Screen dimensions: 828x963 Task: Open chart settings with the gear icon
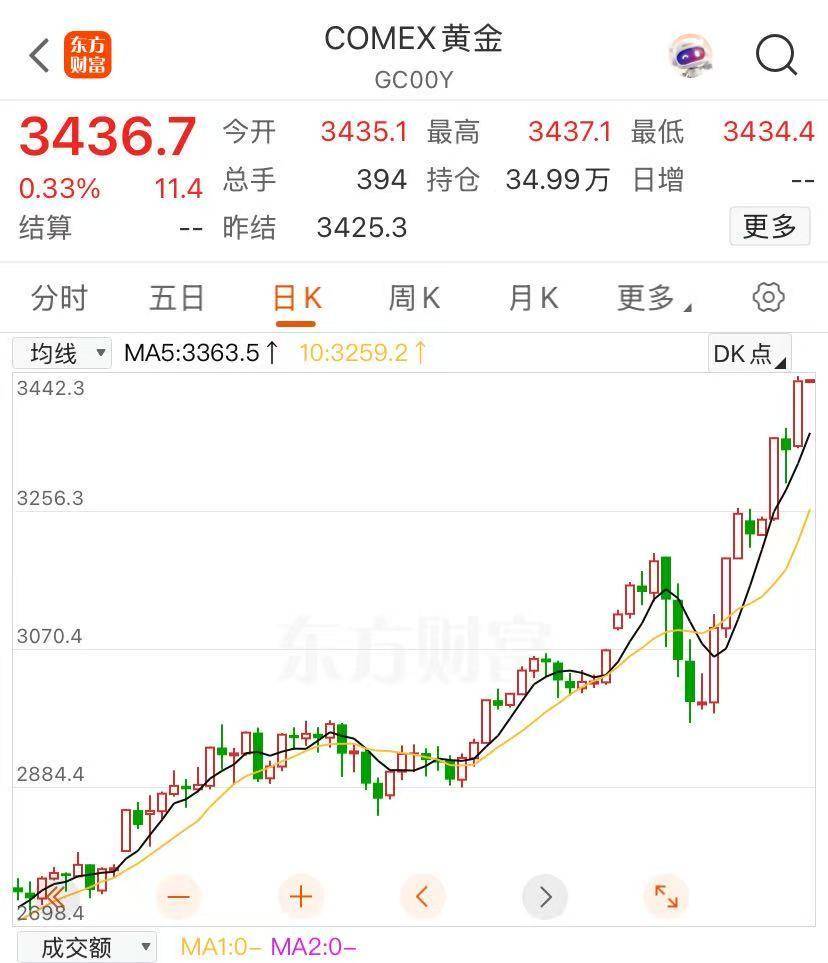pos(768,297)
